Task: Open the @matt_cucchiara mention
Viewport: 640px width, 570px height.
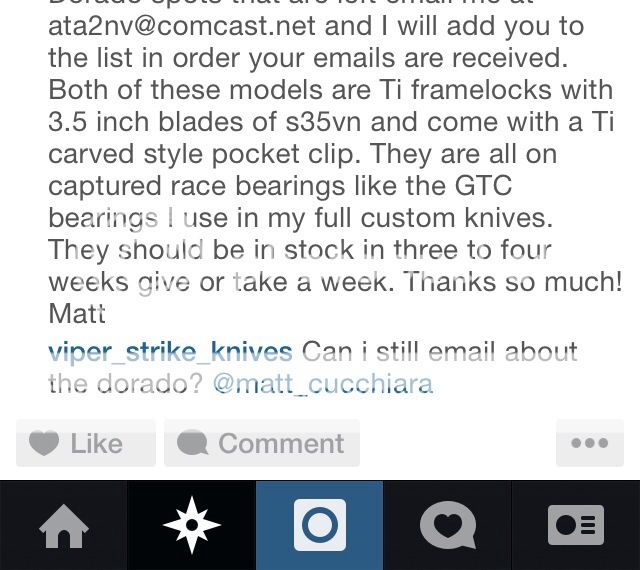Action: pos(322,384)
